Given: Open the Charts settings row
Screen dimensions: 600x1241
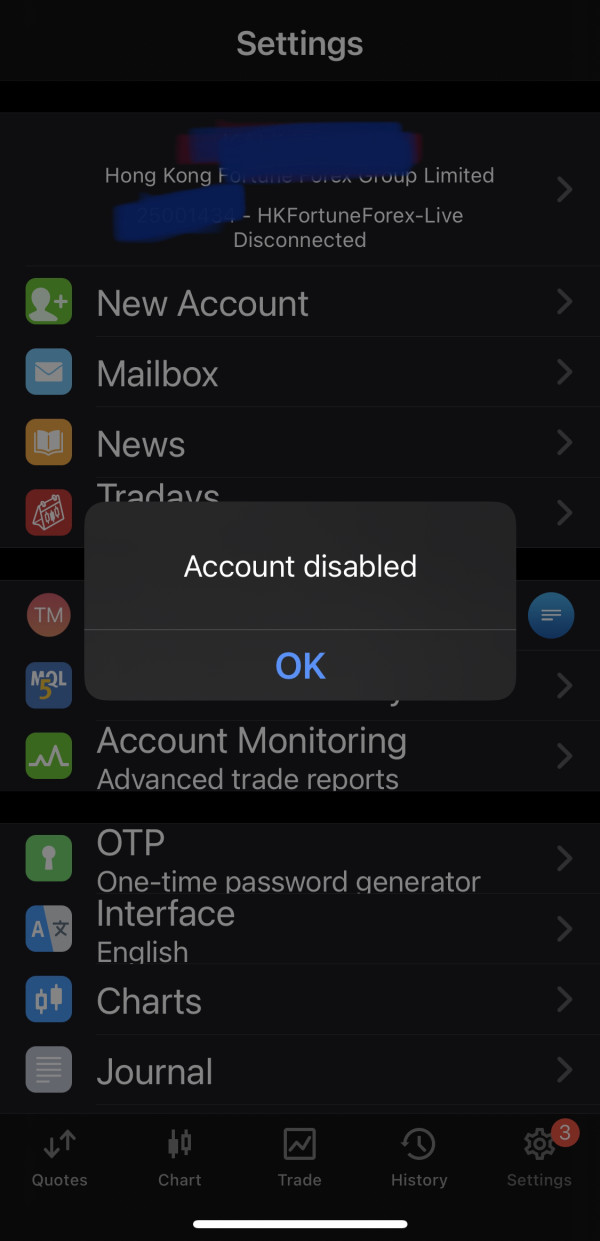Looking at the screenshot, I should (x=300, y=1000).
